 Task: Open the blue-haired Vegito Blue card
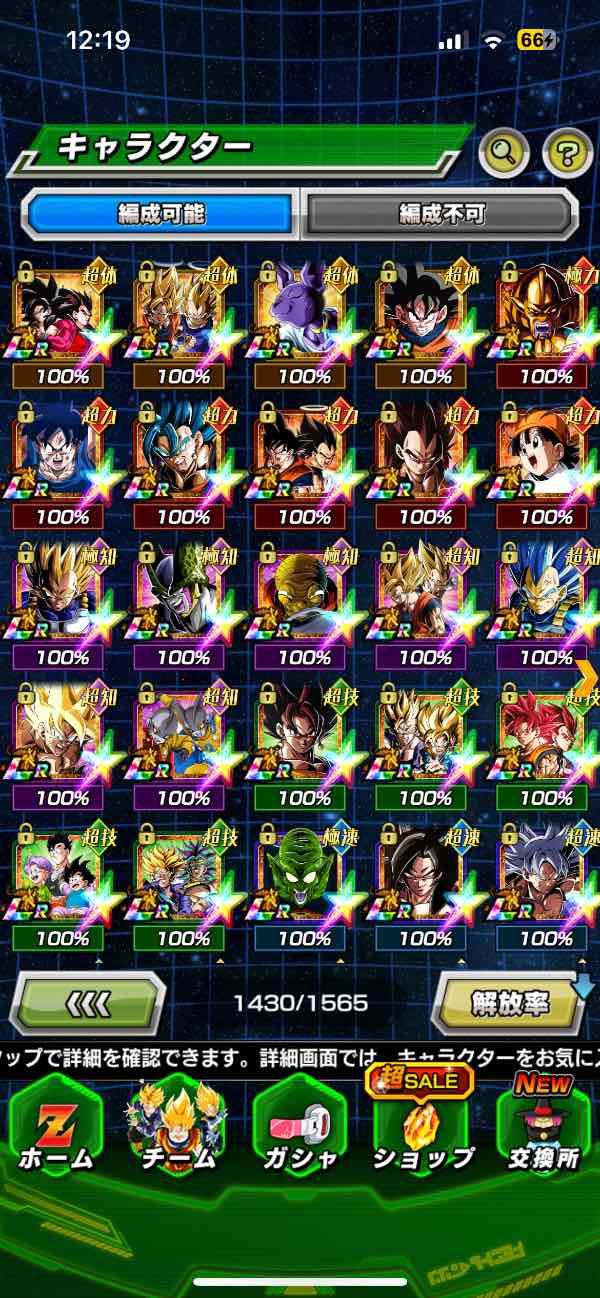click(x=183, y=452)
